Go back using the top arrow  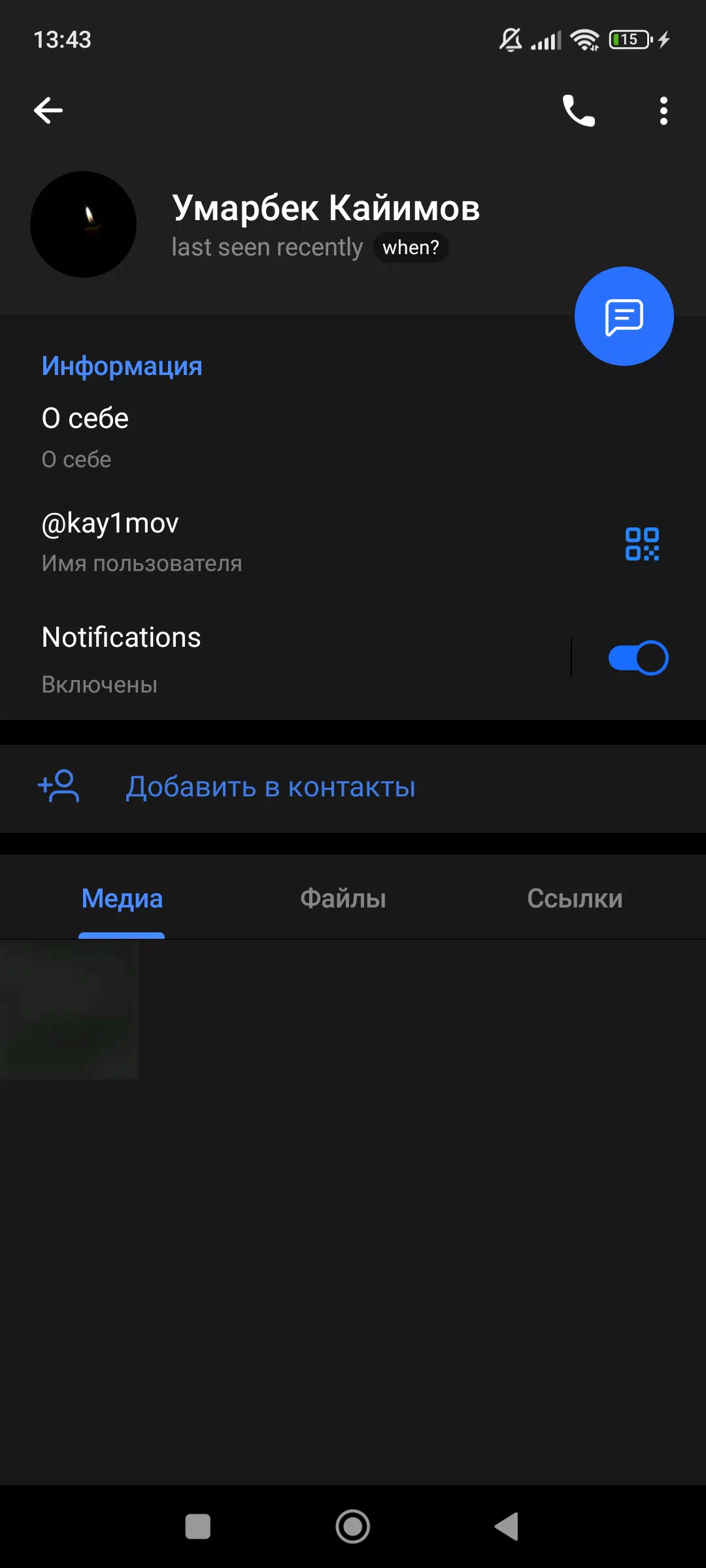pos(48,110)
